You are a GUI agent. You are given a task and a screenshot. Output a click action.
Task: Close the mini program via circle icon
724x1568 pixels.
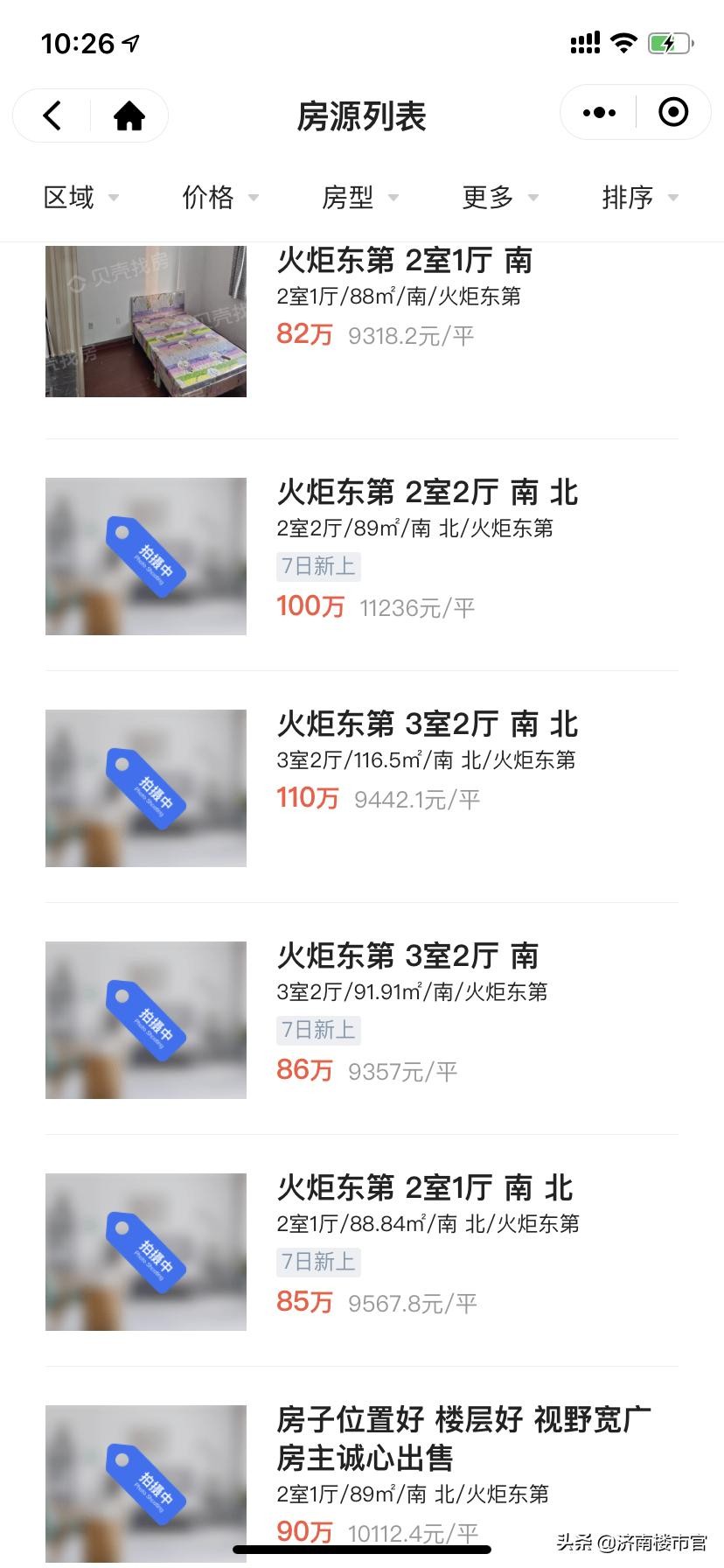click(672, 113)
